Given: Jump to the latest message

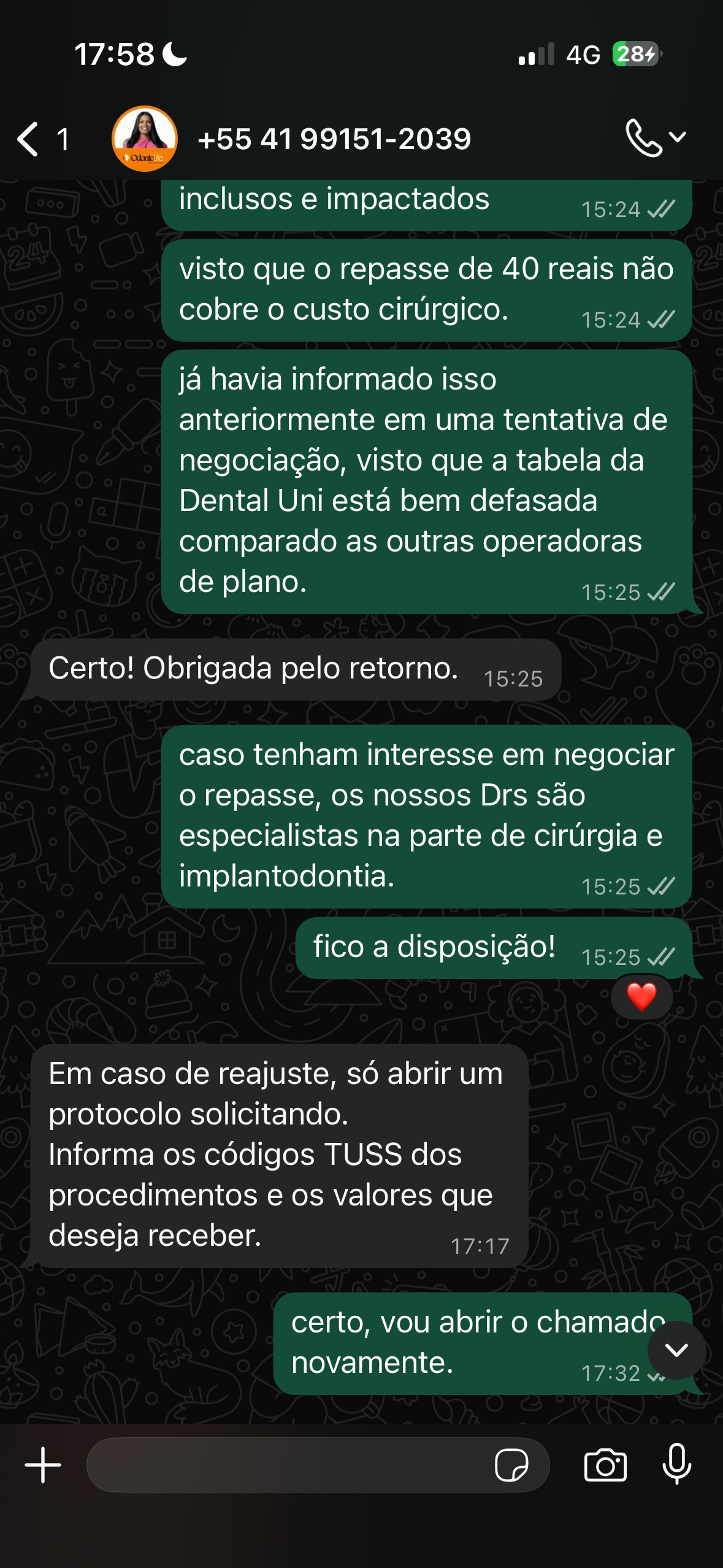Looking at the screenshot, I should click(x=676, y=1350).
